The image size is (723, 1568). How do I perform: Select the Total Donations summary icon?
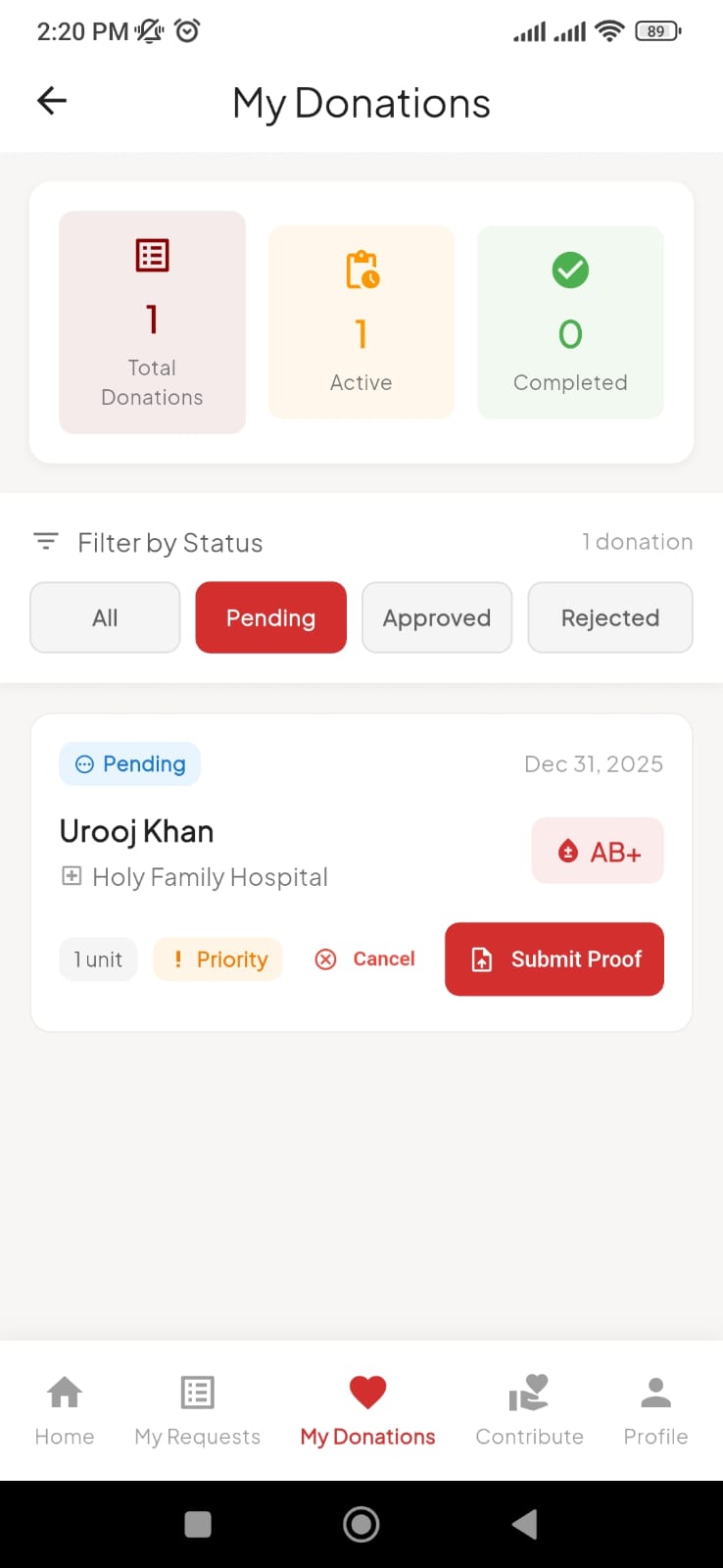[x=152, y=256]
